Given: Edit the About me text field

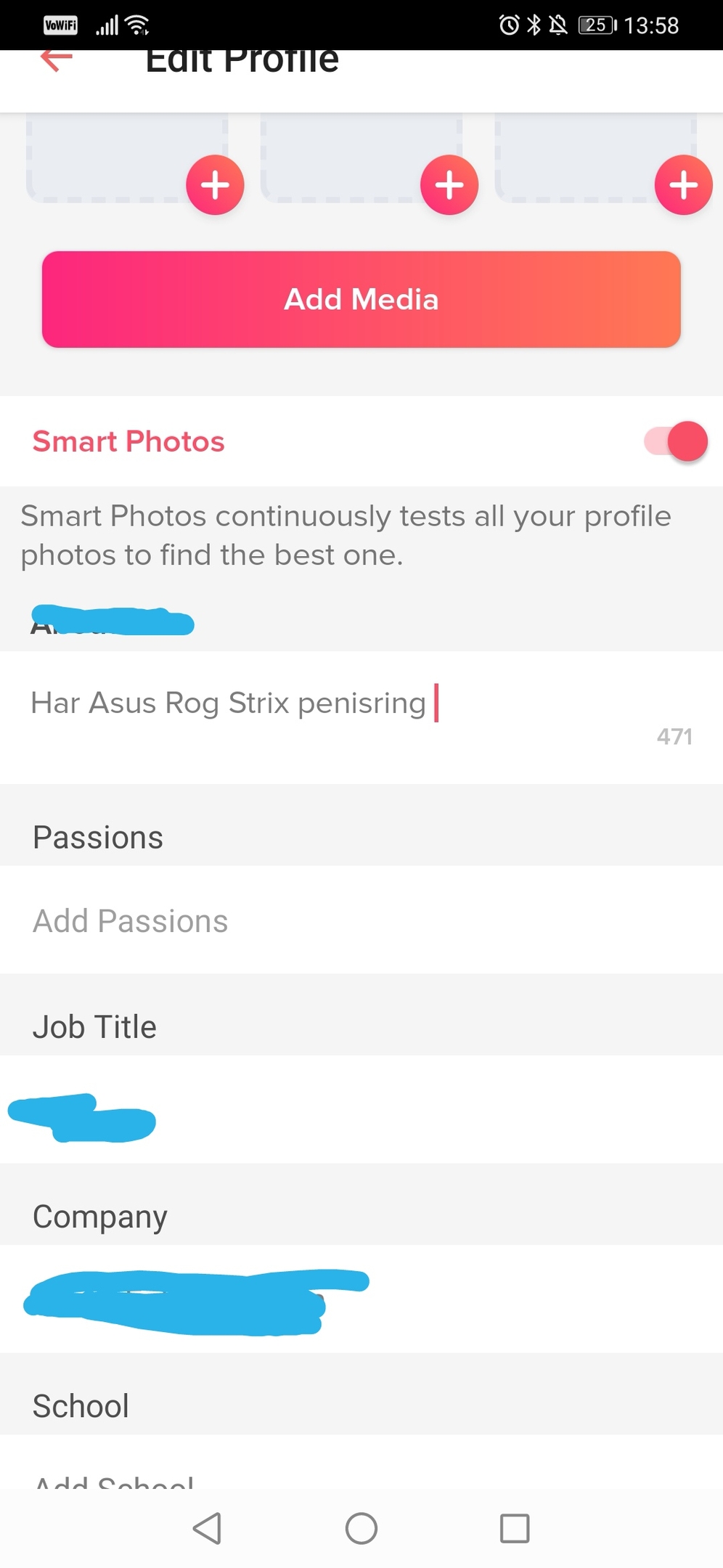Looking at the screenshot, I should click(361, 717).
